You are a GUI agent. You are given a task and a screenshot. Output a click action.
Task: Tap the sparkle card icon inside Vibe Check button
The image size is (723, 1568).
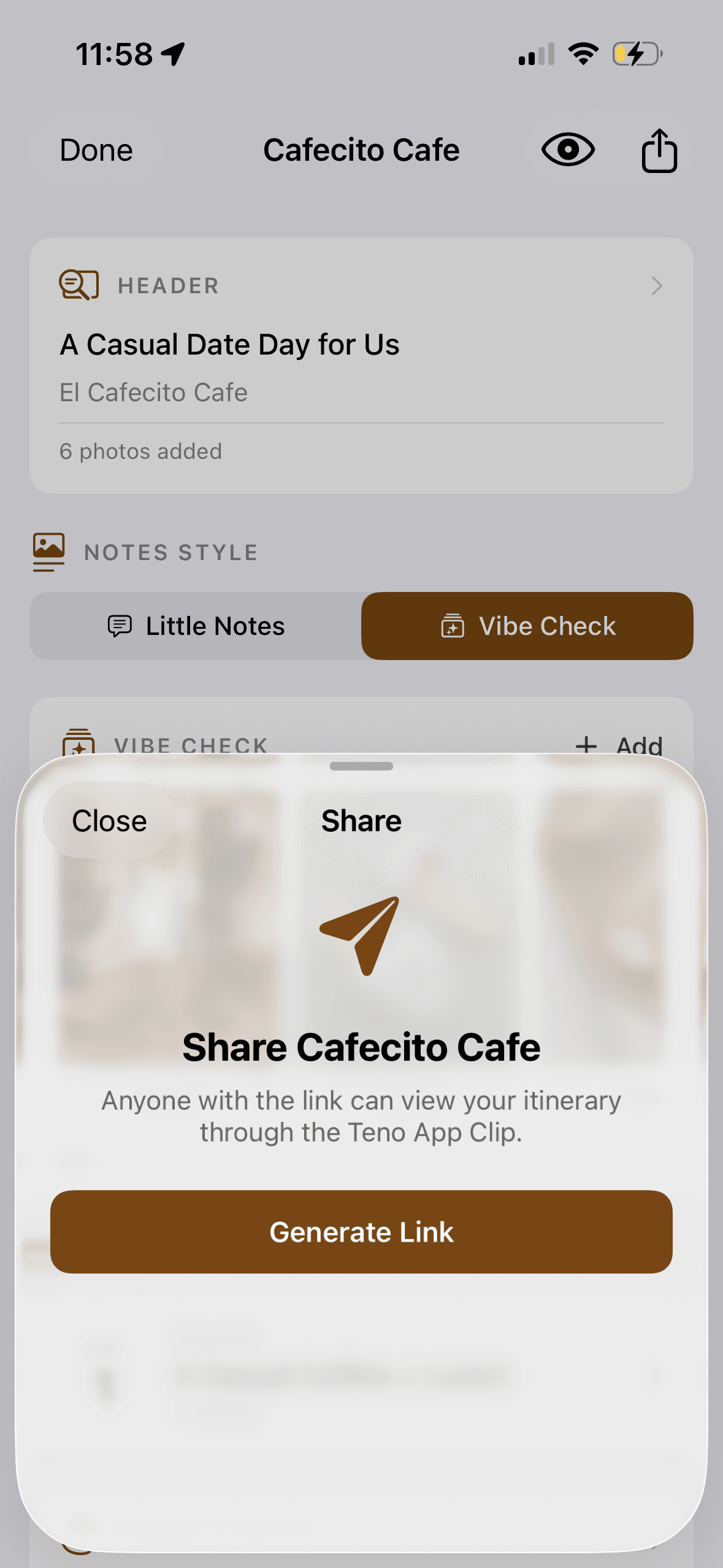pyautogui.click(x=451, y=626)
